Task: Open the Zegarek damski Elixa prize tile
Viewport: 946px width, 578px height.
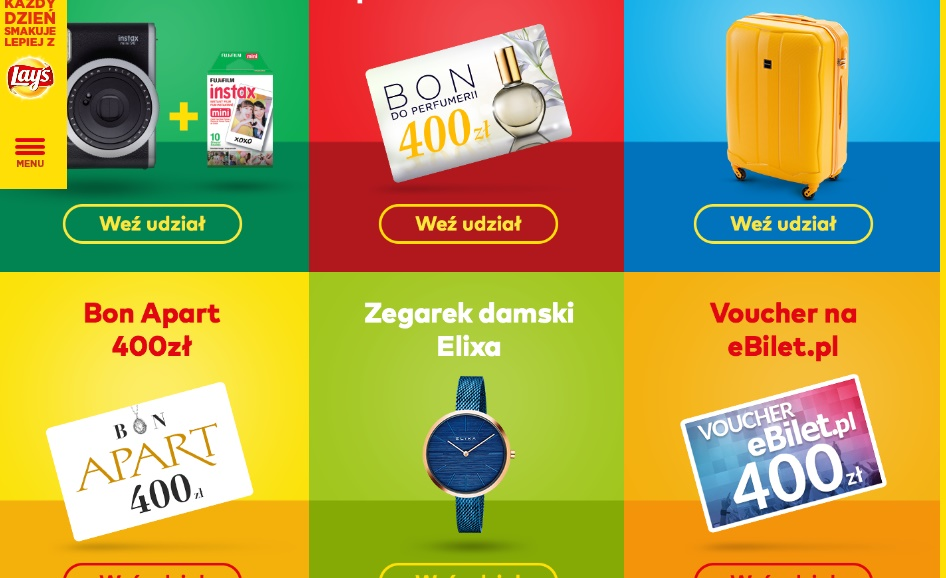Action: point(468,440)
